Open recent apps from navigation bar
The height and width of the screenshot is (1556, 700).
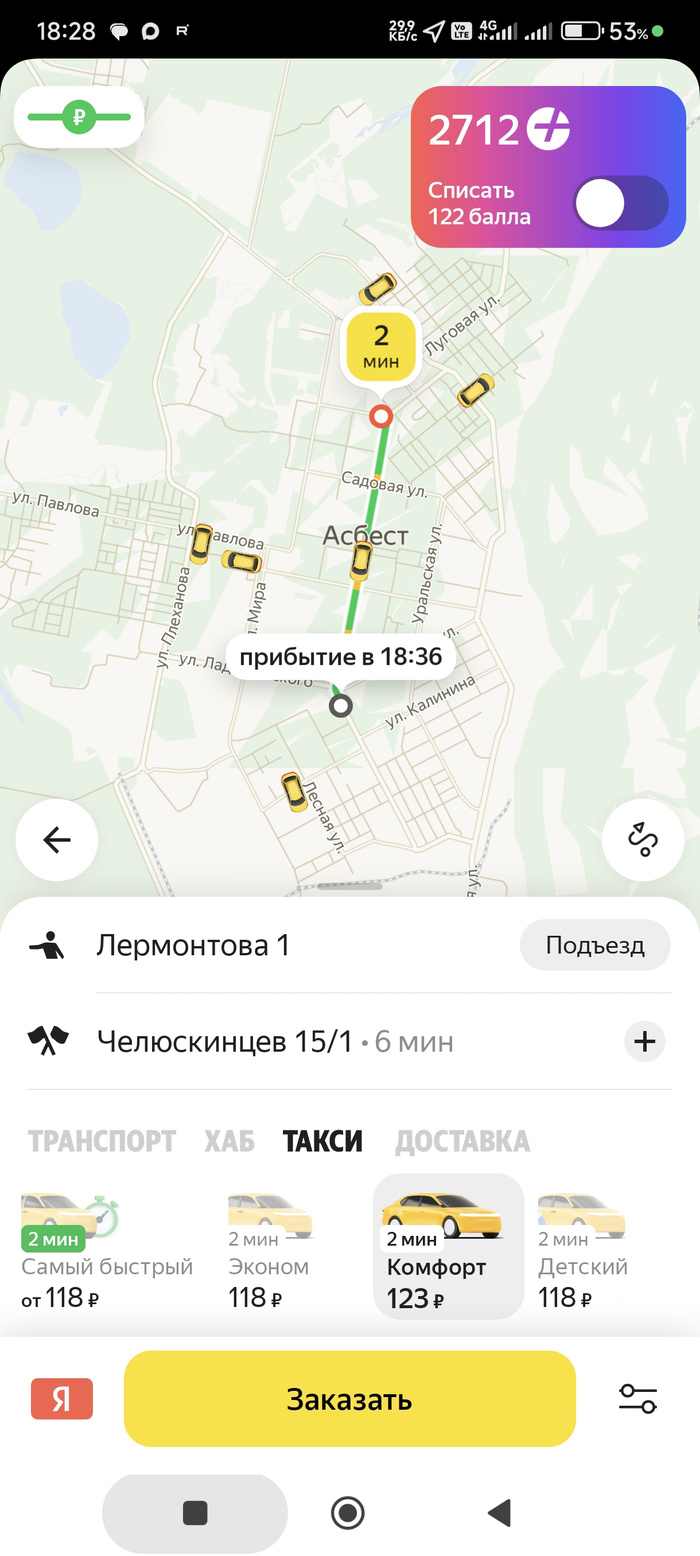point(195,1513)
